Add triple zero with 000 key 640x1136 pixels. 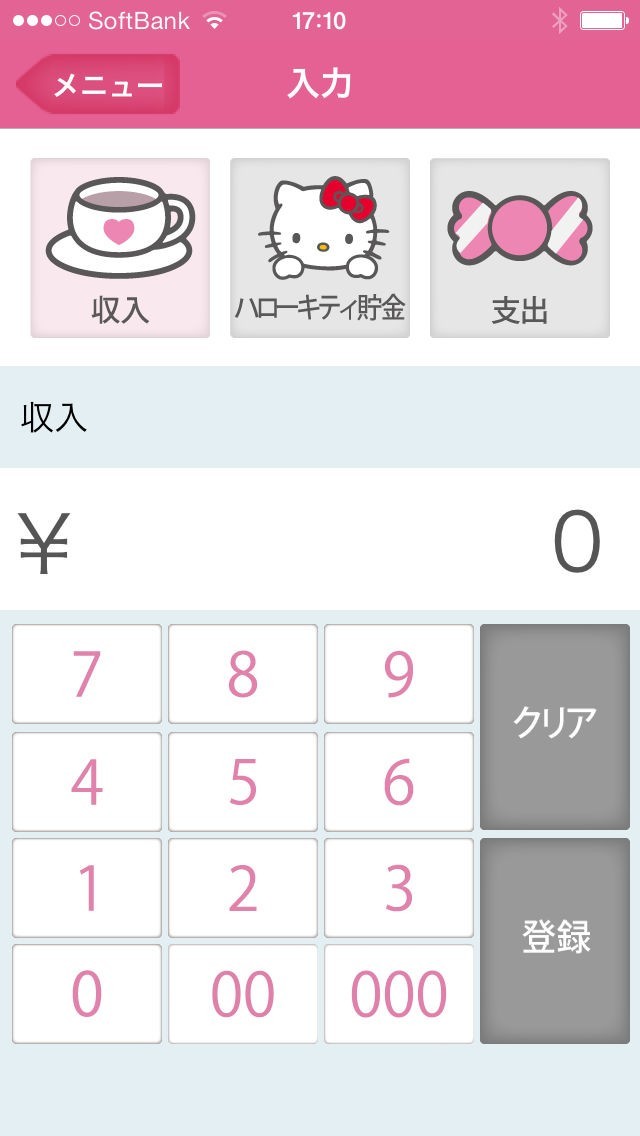coord(399,994)
